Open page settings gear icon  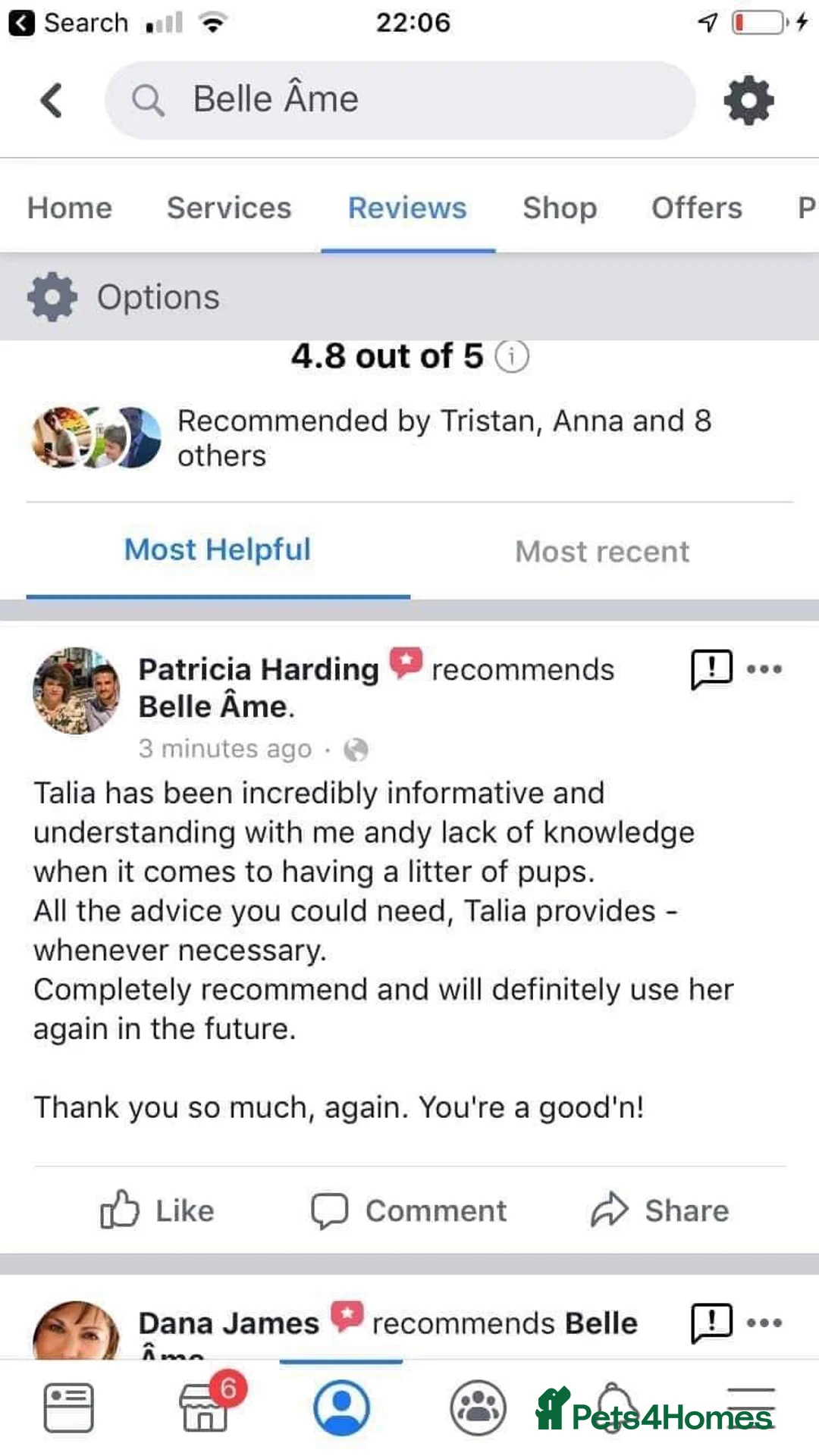[748, 100]
